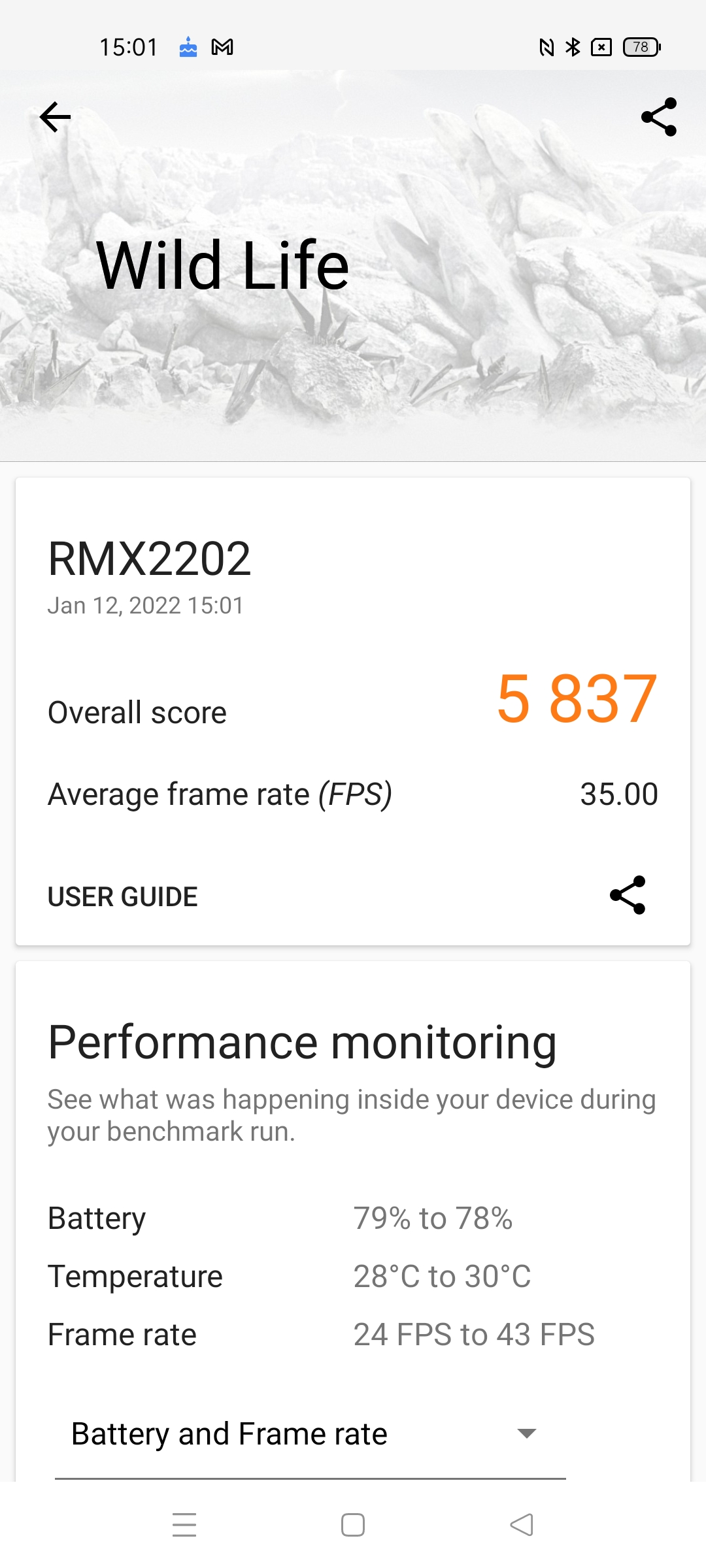Image resolution: width=706 pixels, height=1568 pixels.
Task: Share the score from the result card
Action: (628, 895)
